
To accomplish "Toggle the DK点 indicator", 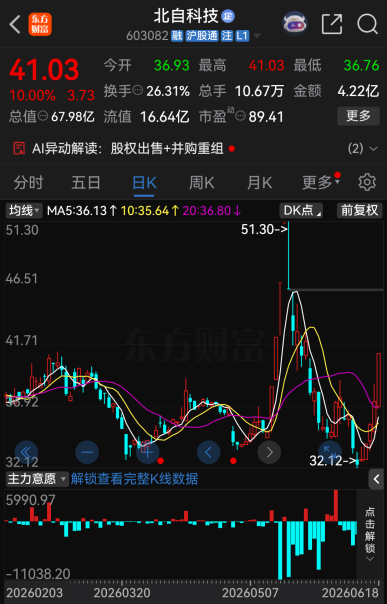I will coord(301,210).
